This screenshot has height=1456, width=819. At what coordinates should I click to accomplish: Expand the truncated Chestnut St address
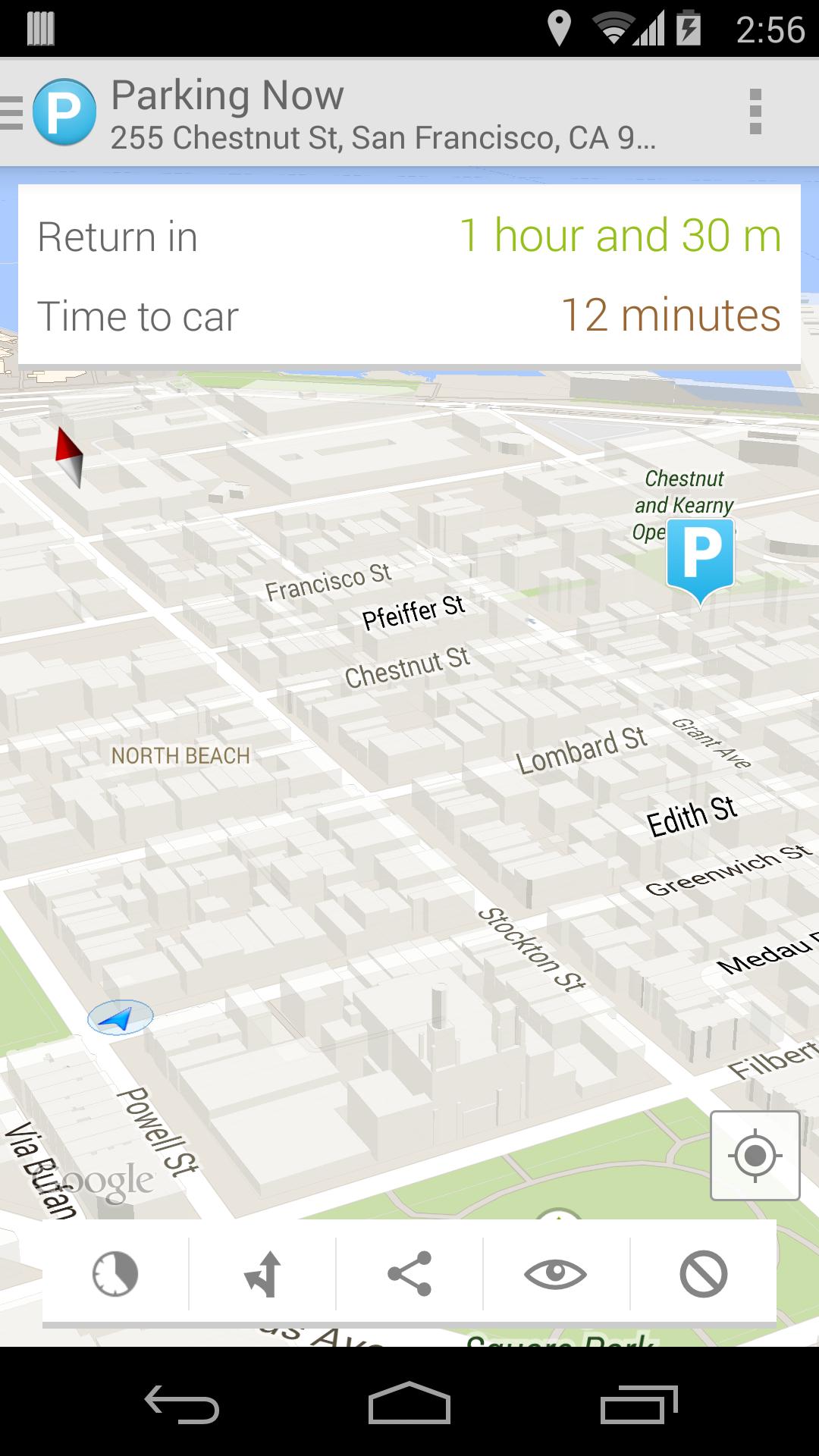[383, 139]
